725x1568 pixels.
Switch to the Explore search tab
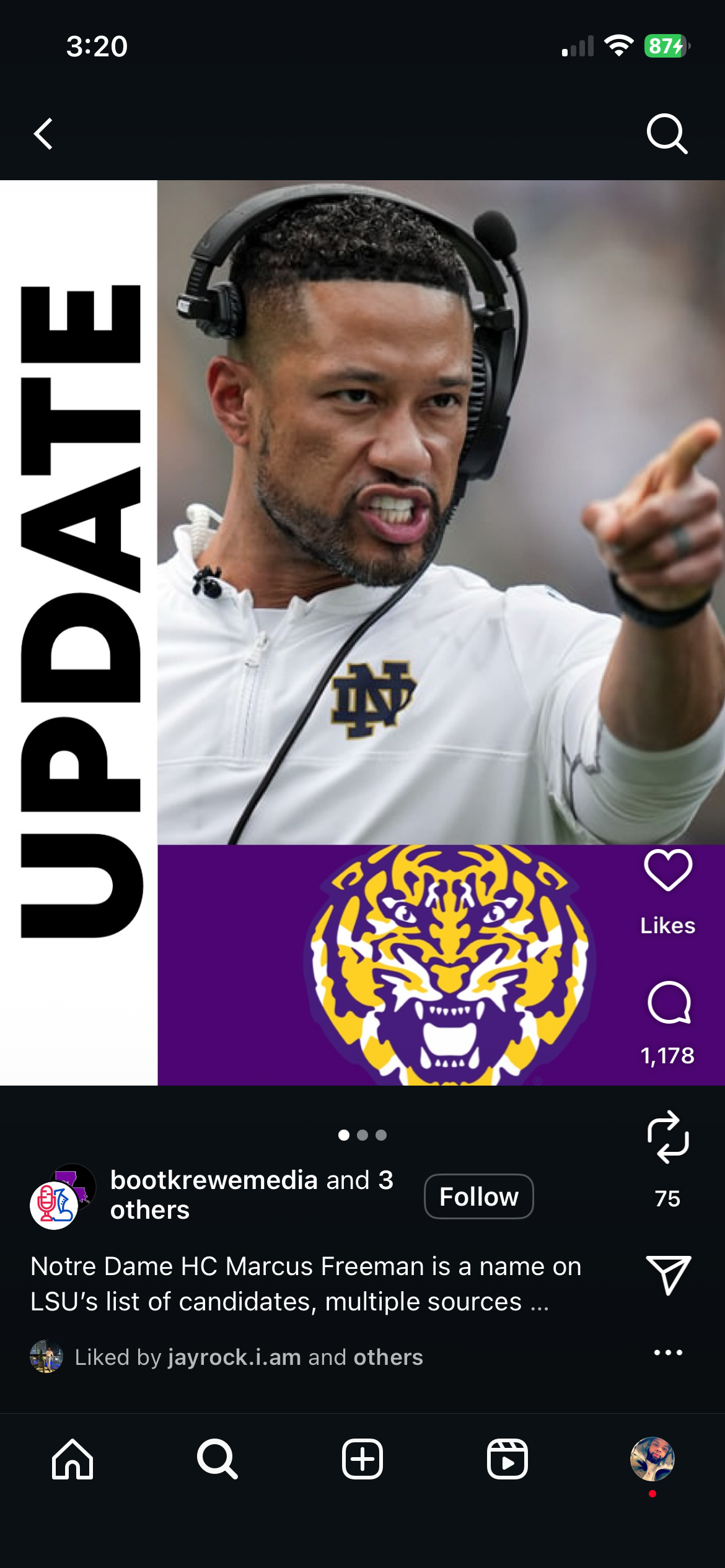(x=217, y=1459)
